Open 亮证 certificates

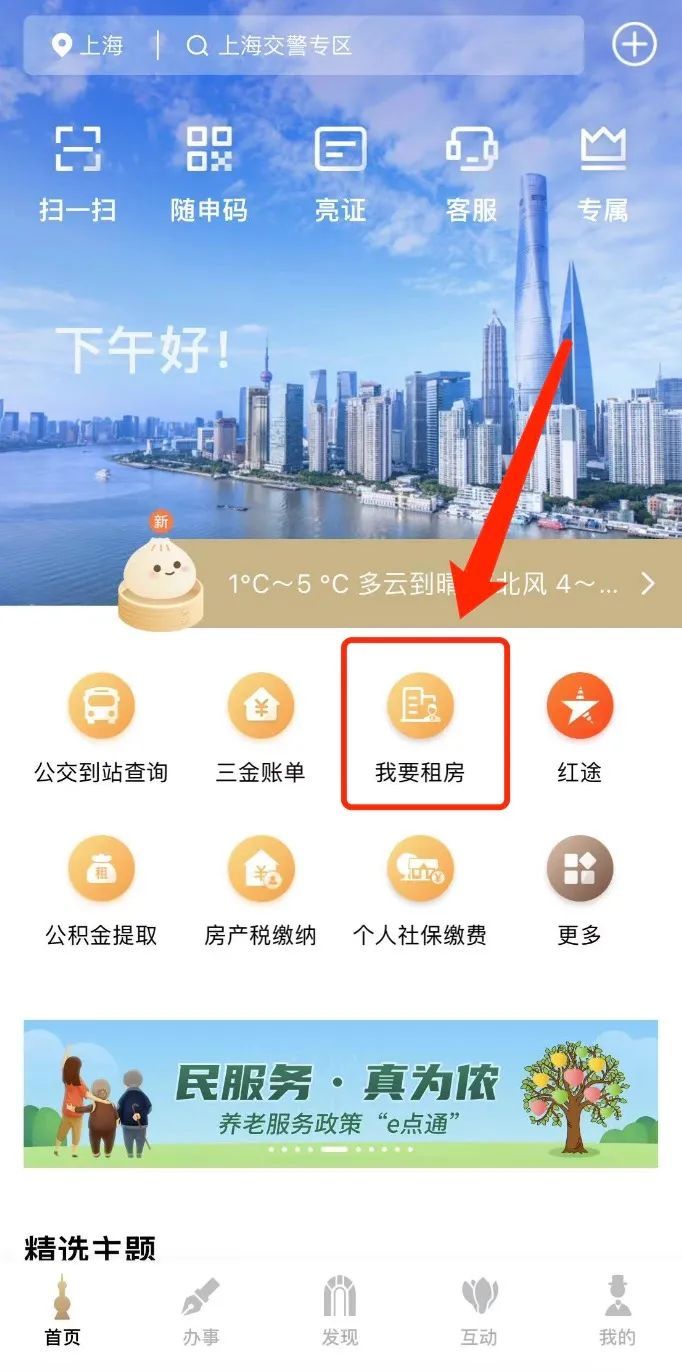pos(340,173)
